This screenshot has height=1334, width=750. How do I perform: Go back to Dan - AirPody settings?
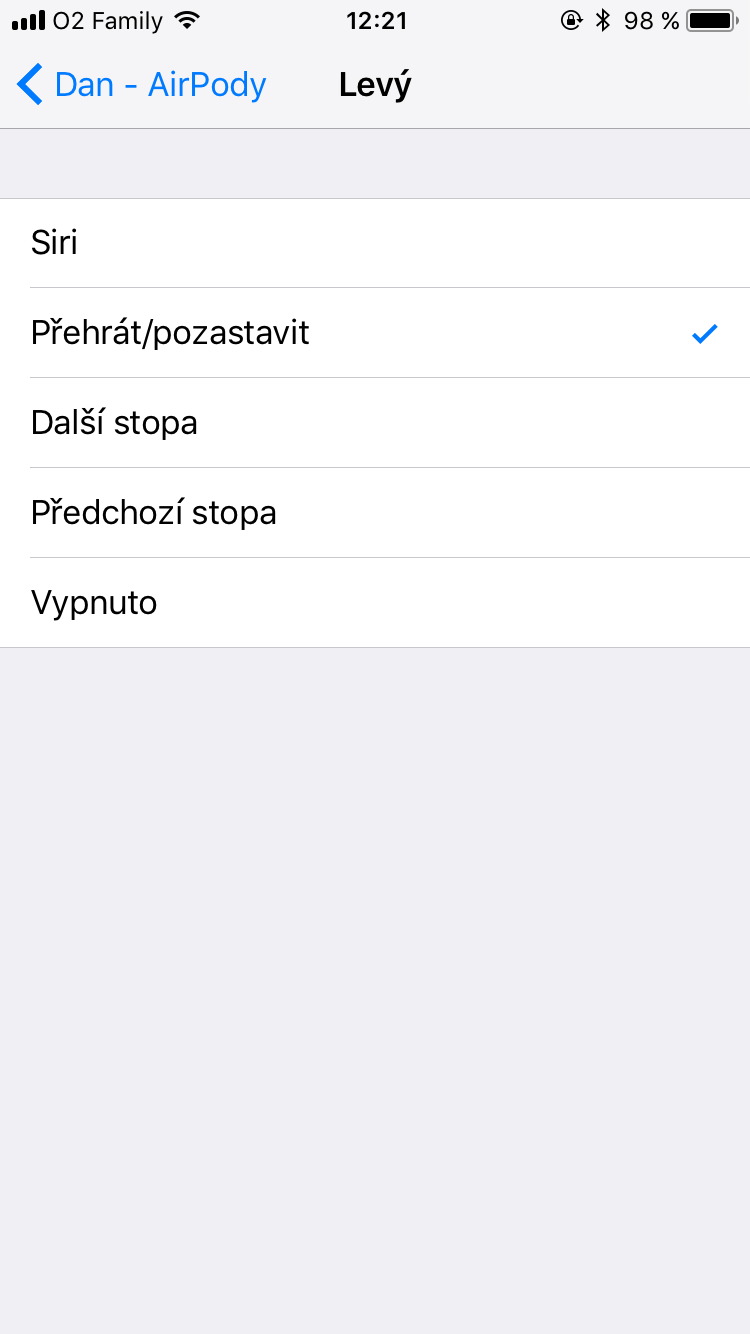click(142, 85)
